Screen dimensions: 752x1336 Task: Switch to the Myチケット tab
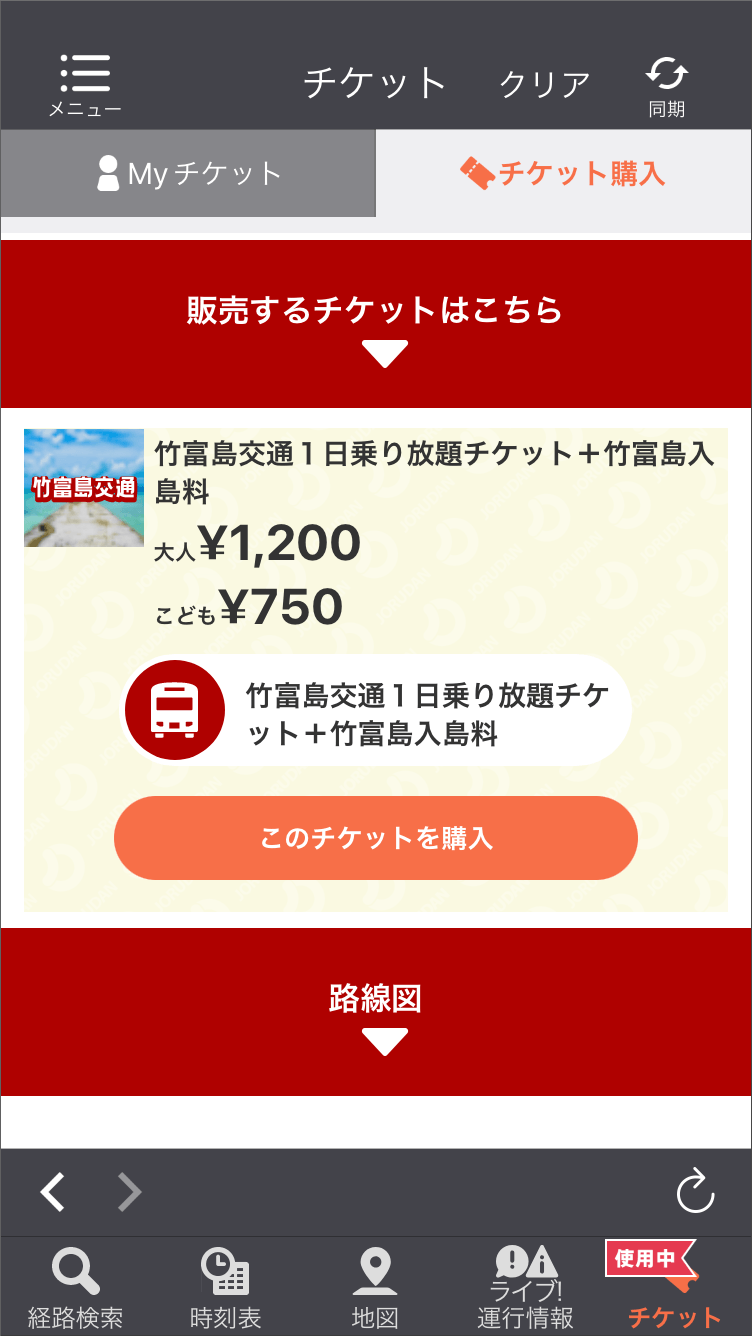pos(188,174)
